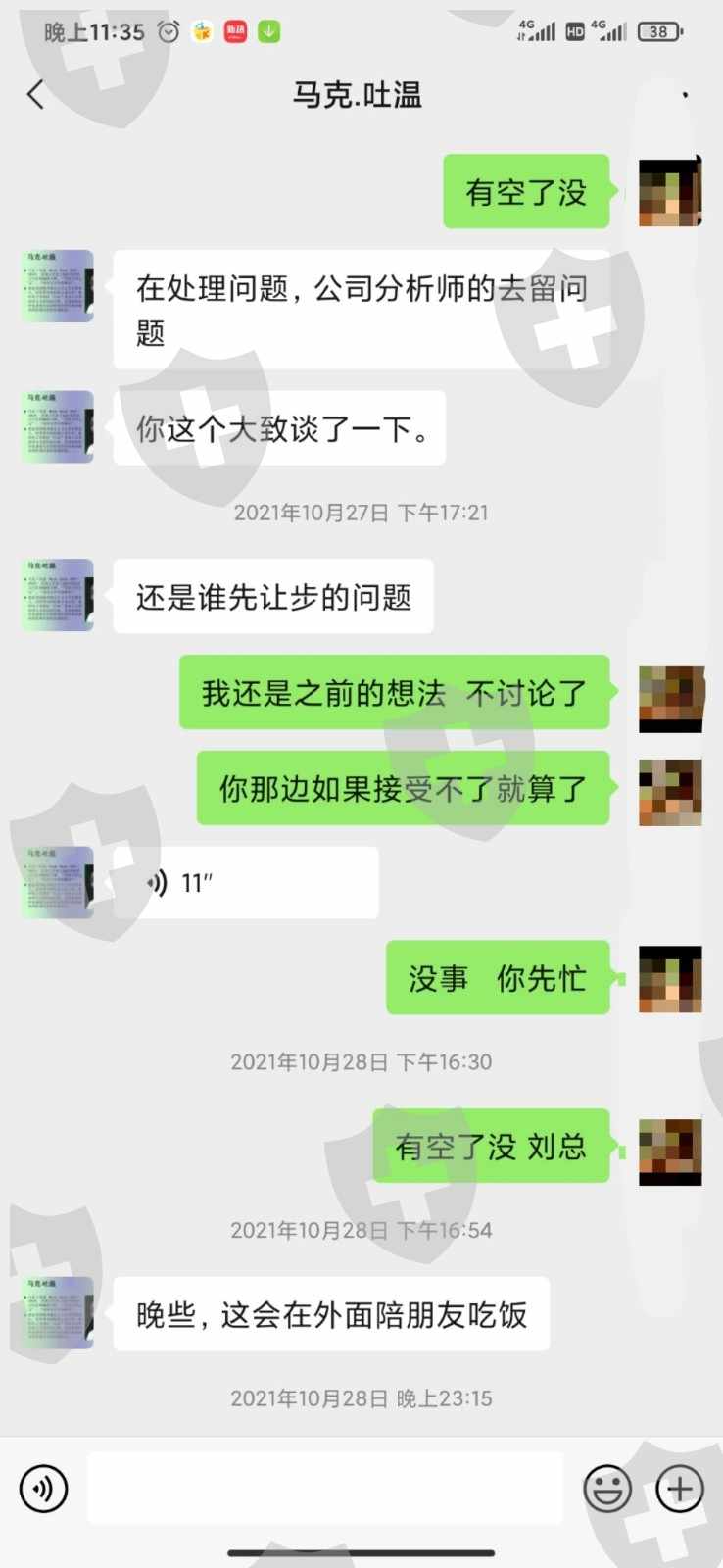
Task: Open the chat options menu at top right
Action: tap(685, 94)
